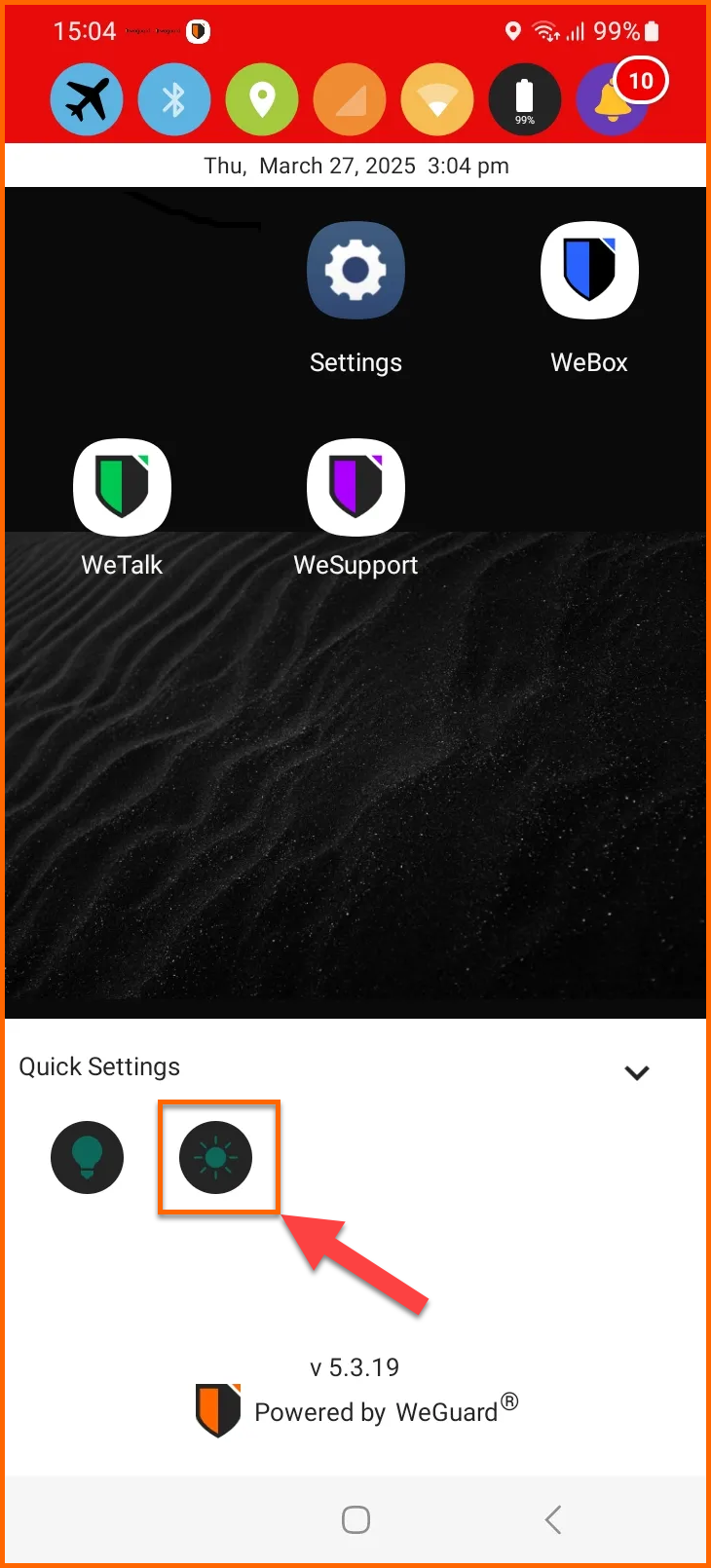Launch the WeSupport app
Viewport: 711px width, 1568px height.
[355, 487]
